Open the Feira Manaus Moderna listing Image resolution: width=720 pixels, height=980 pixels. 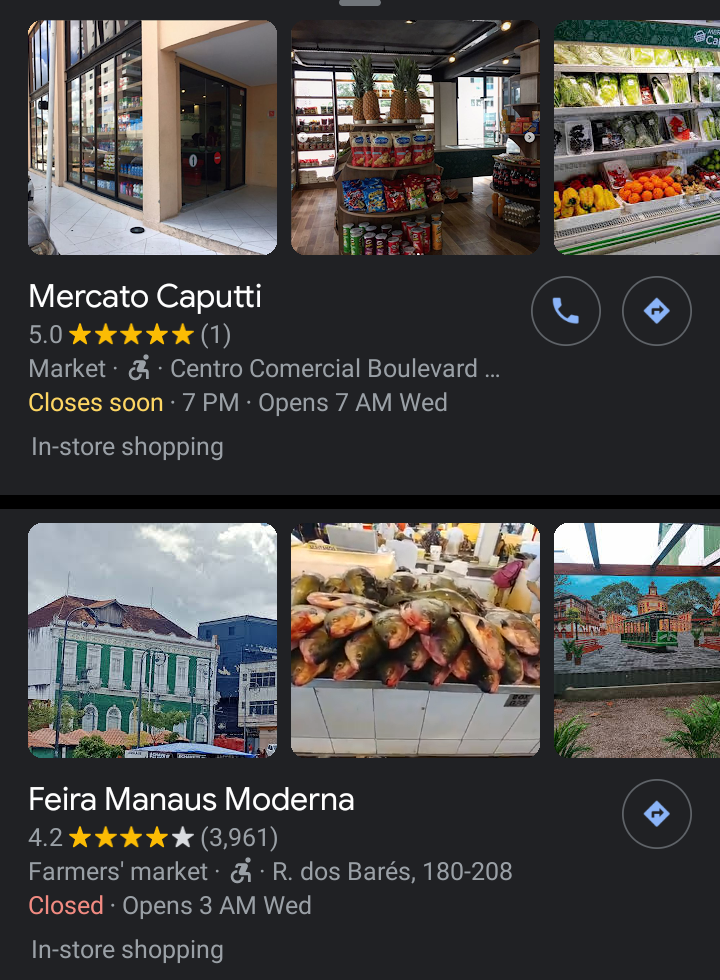click(x=191, y=800)
